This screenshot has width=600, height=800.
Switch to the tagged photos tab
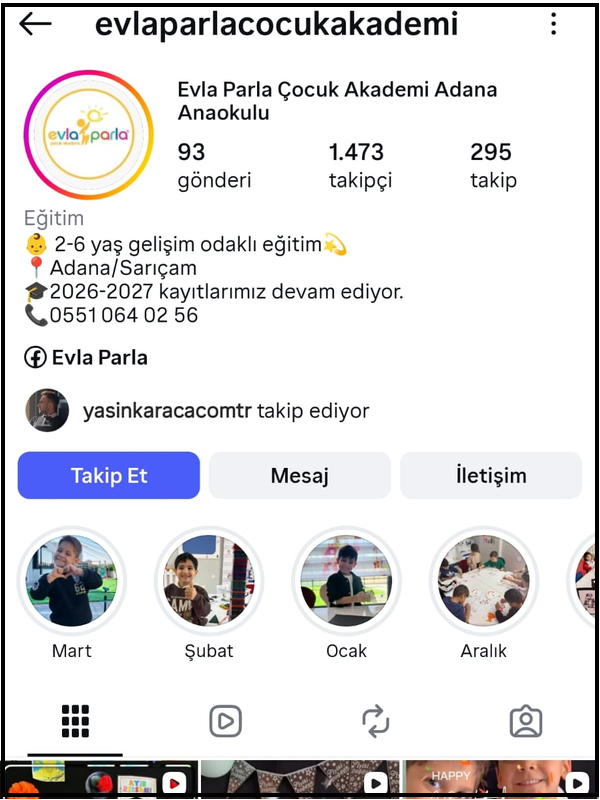pos(525,721)
